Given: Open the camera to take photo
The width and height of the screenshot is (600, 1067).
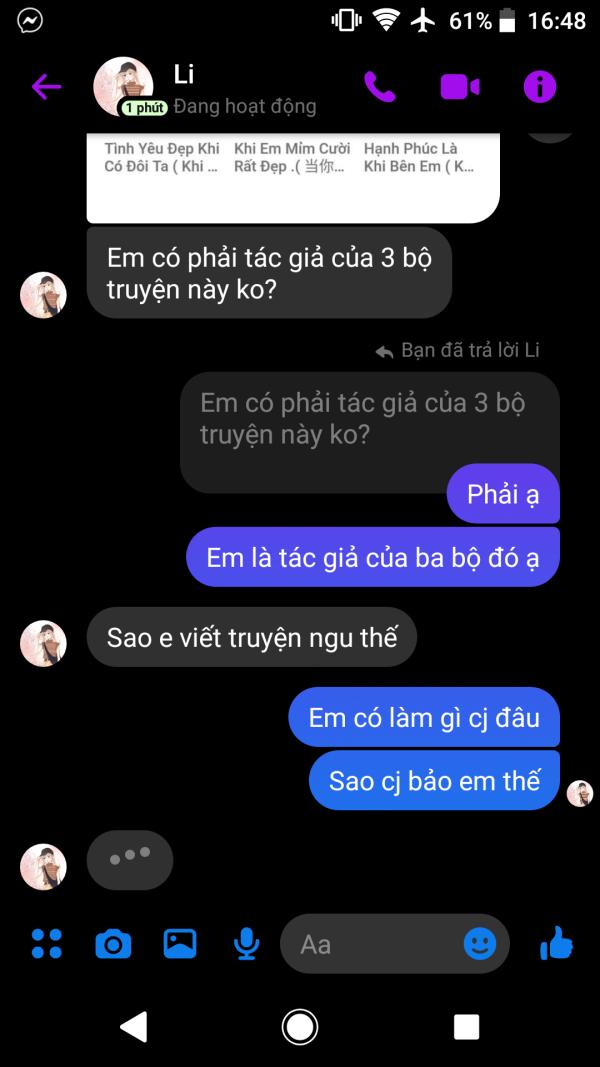Looking at the screenshot, I should pyautogui.click(x=113, y=944).
